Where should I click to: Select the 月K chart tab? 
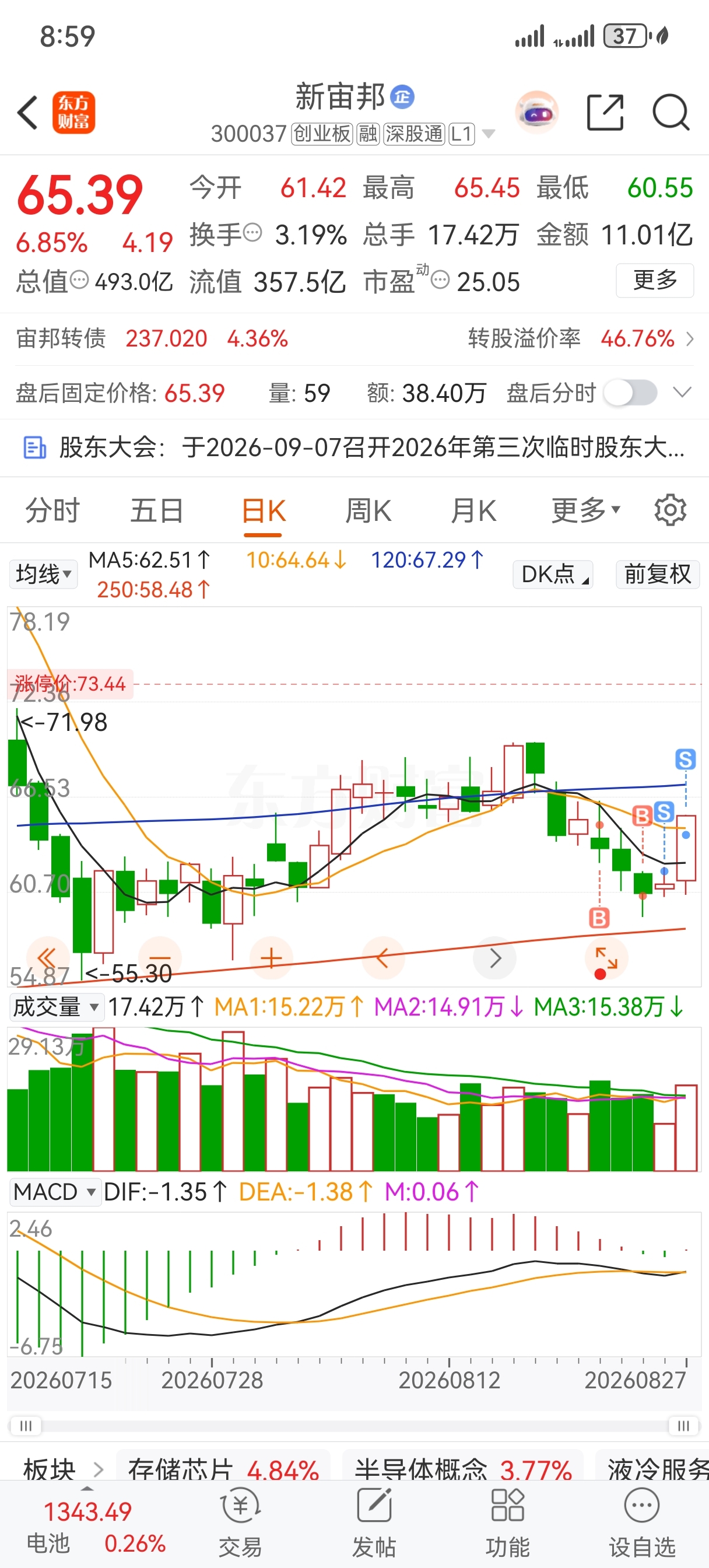tap(473, 510)
